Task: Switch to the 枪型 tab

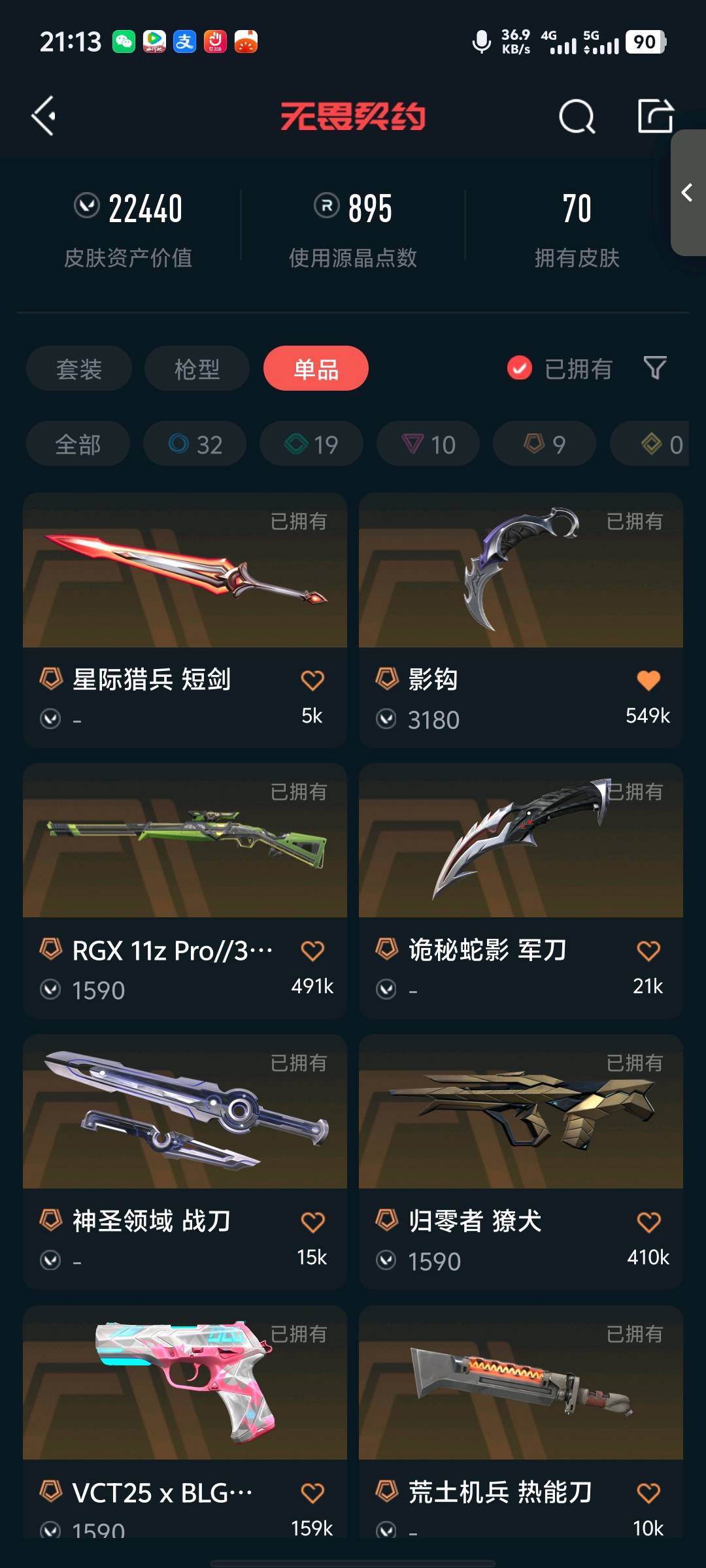Action: [197, 368]
